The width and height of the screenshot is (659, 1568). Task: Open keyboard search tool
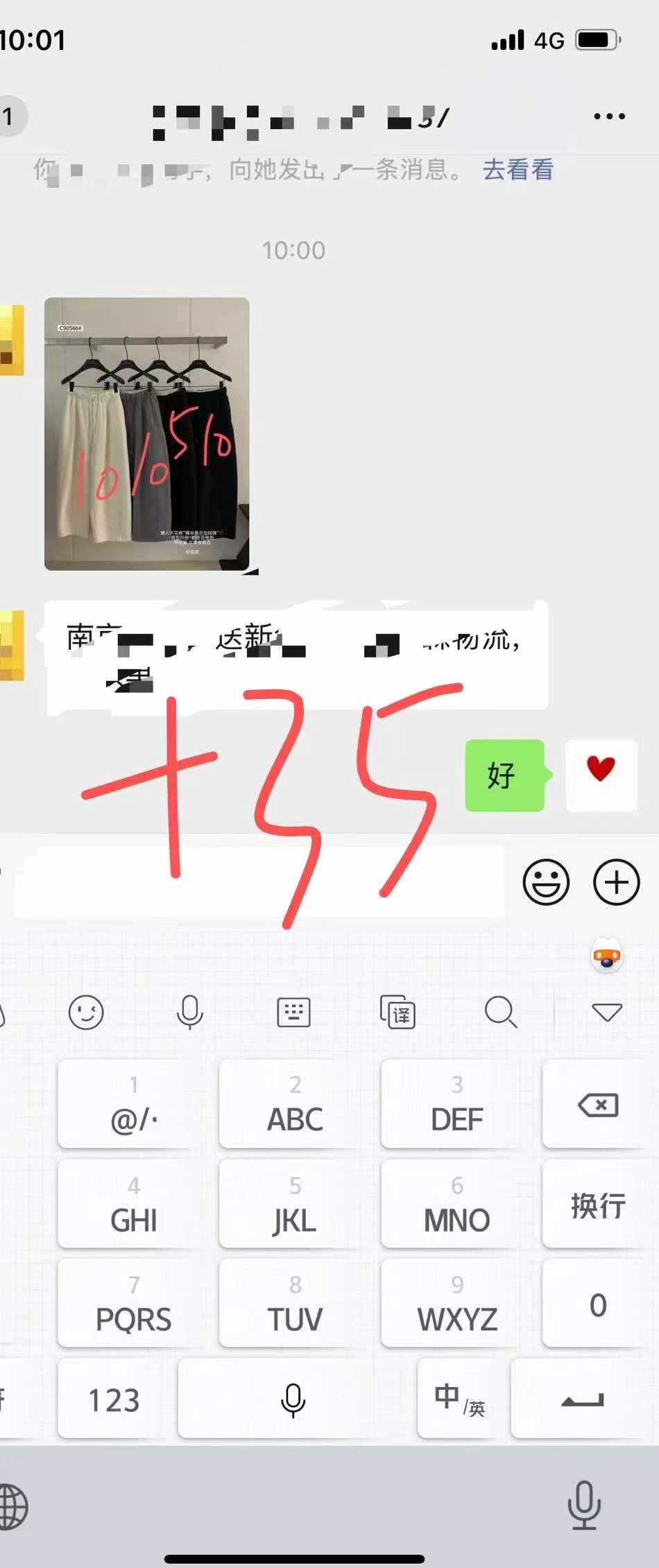(501, 1013)
